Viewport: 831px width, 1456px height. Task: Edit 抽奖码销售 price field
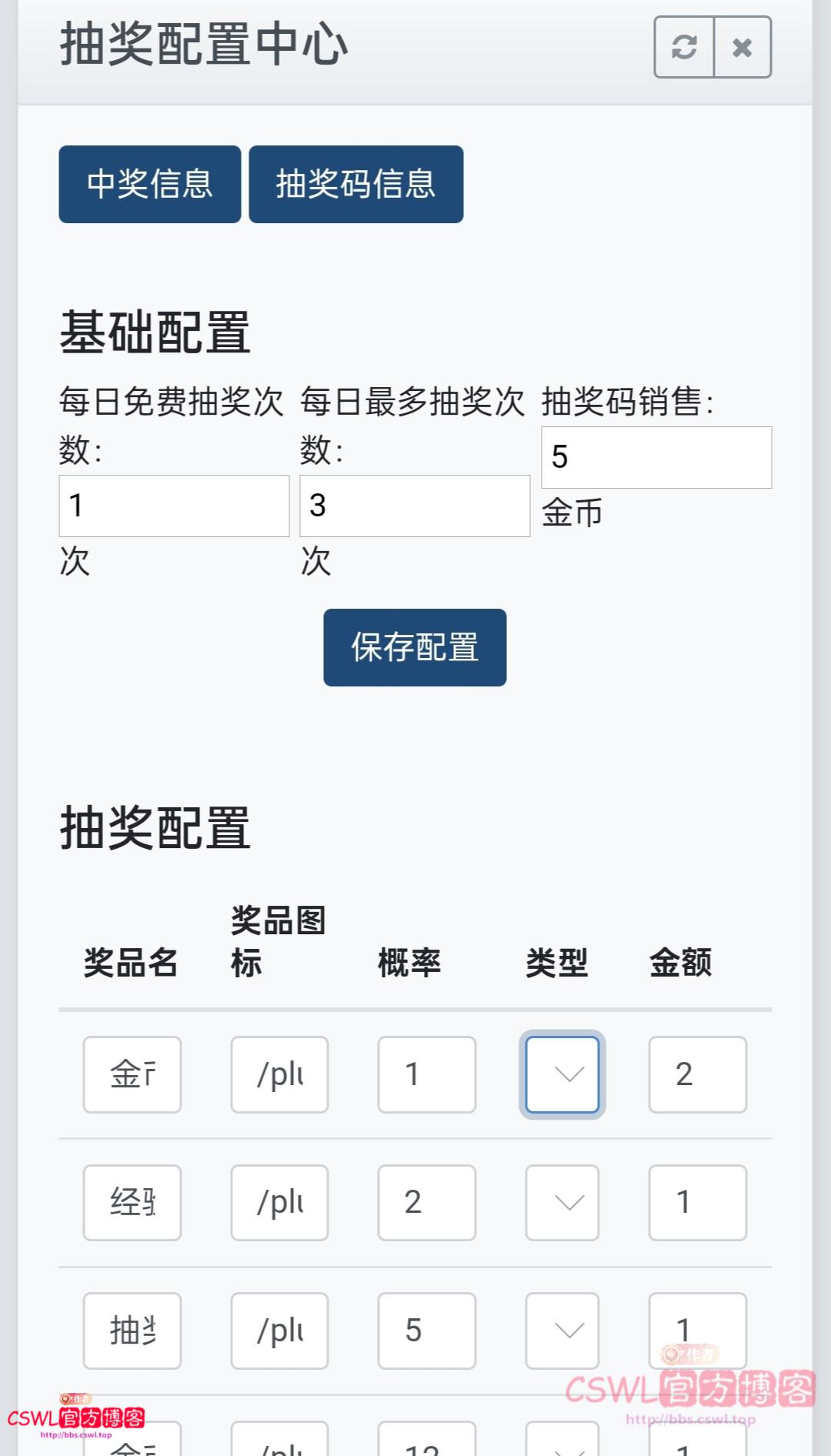[656, 457]
